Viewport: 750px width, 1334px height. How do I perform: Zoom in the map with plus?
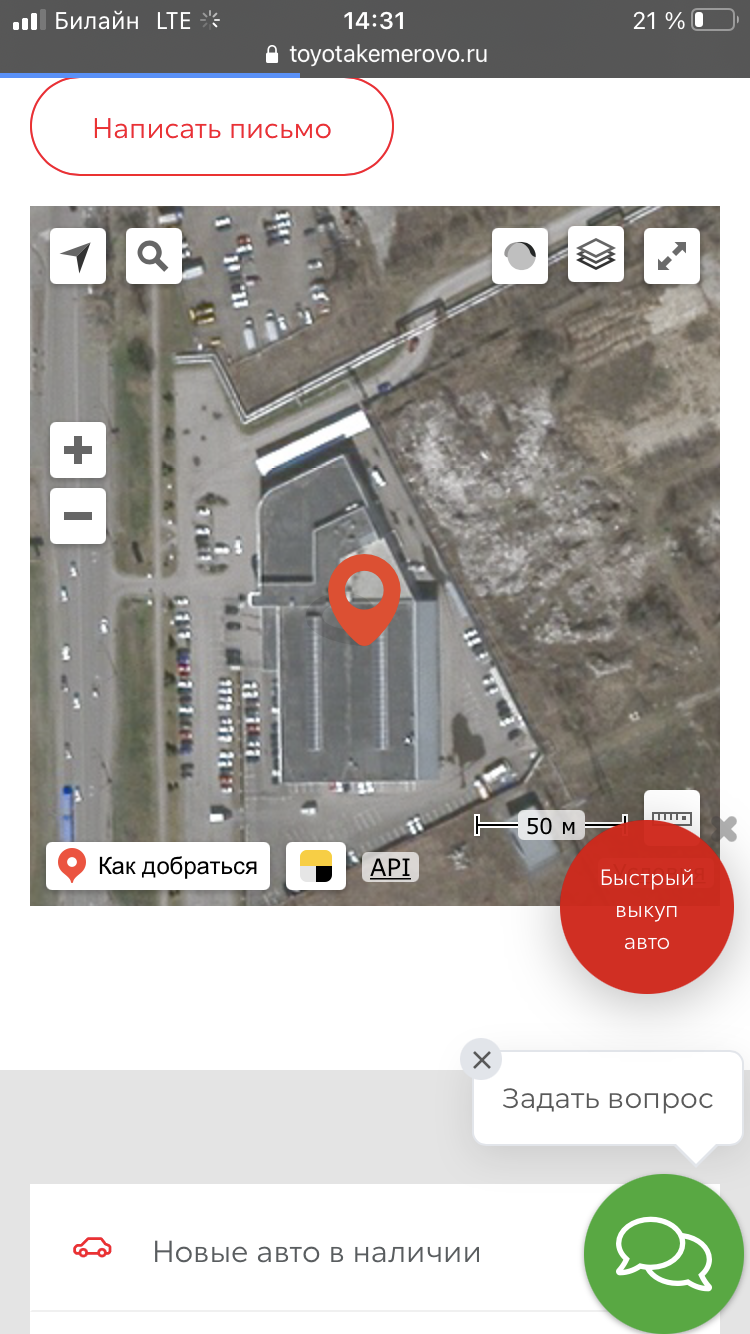(x=78, y=450)
